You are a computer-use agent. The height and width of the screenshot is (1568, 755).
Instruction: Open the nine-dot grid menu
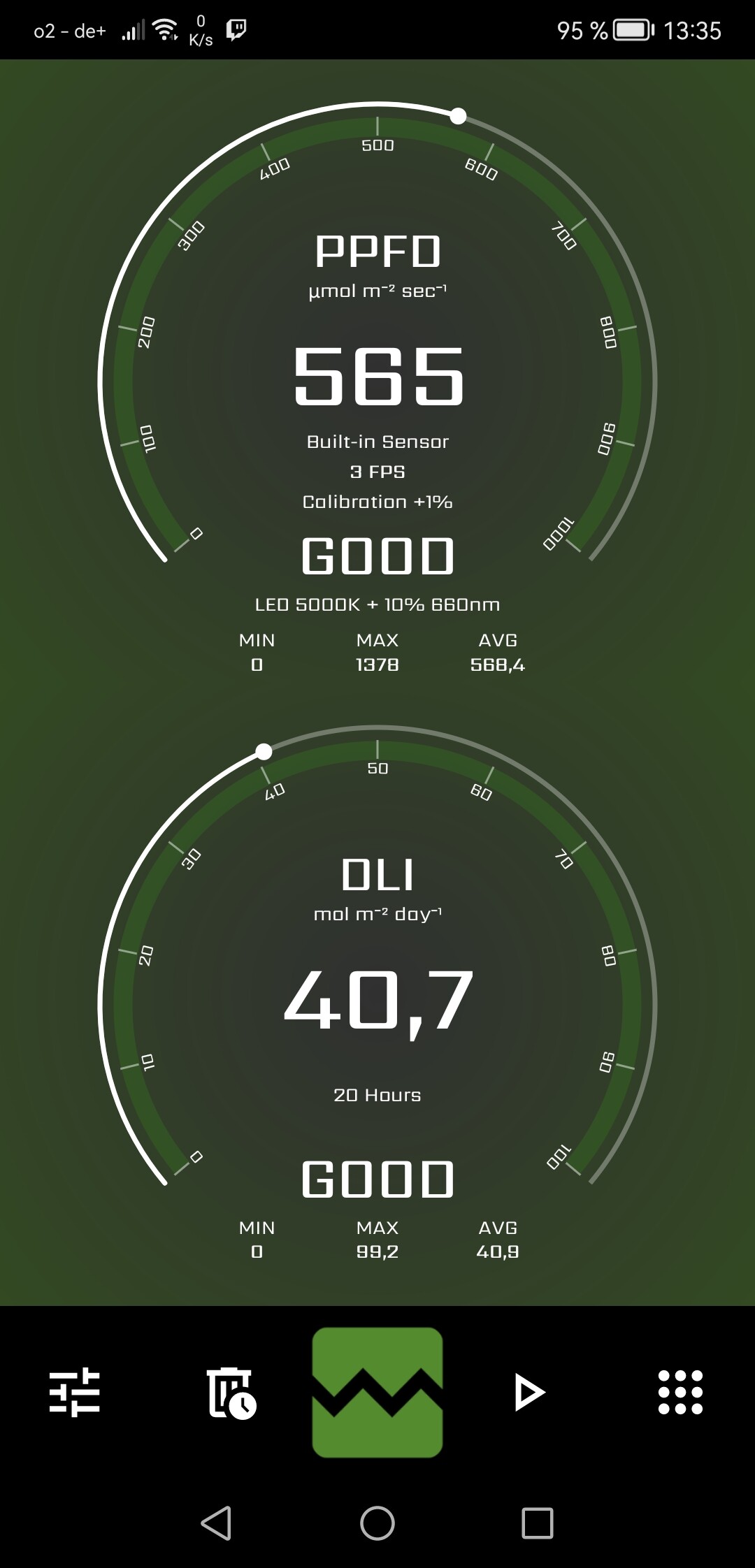[680, 1392]
